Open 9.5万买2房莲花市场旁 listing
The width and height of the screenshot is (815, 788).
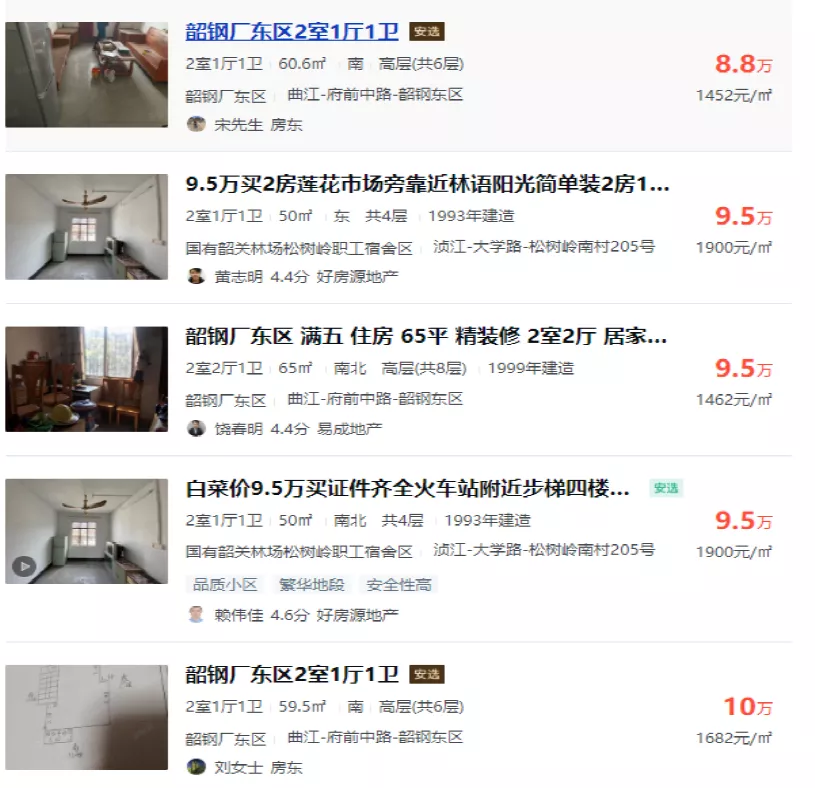(x=427, y=184)
